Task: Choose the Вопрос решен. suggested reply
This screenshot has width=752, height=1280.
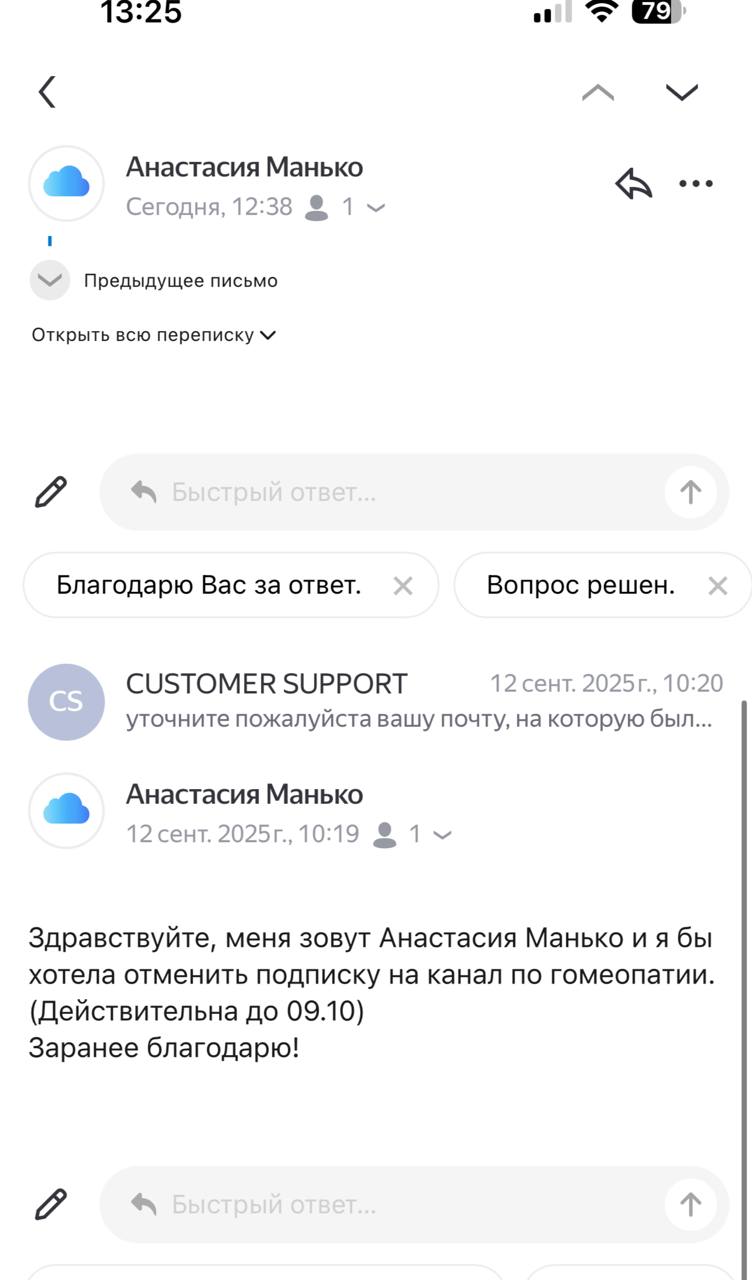Action: pos(580,585)
